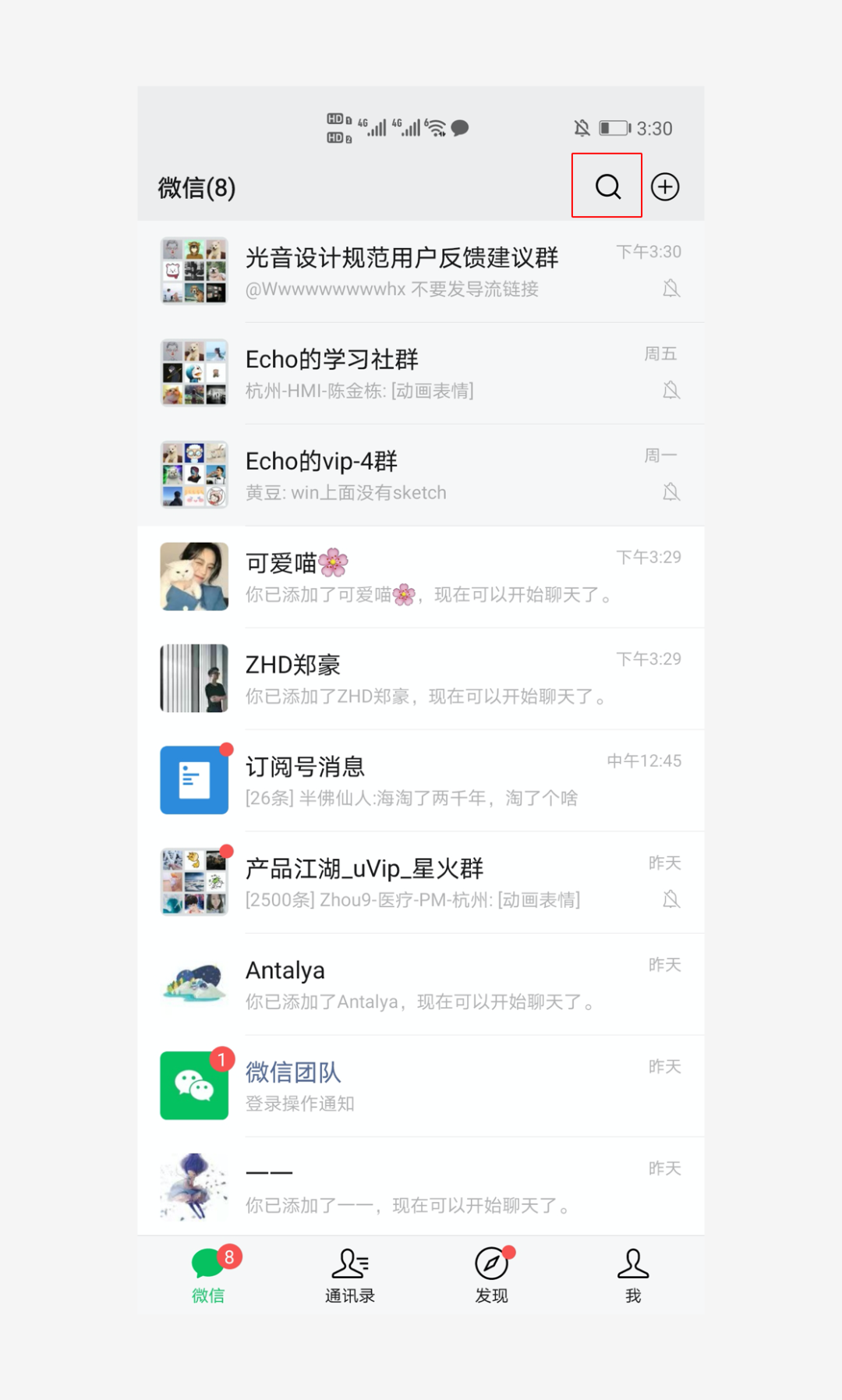
Task: Open the chat with ZHD郑豪
Action: 421,679
